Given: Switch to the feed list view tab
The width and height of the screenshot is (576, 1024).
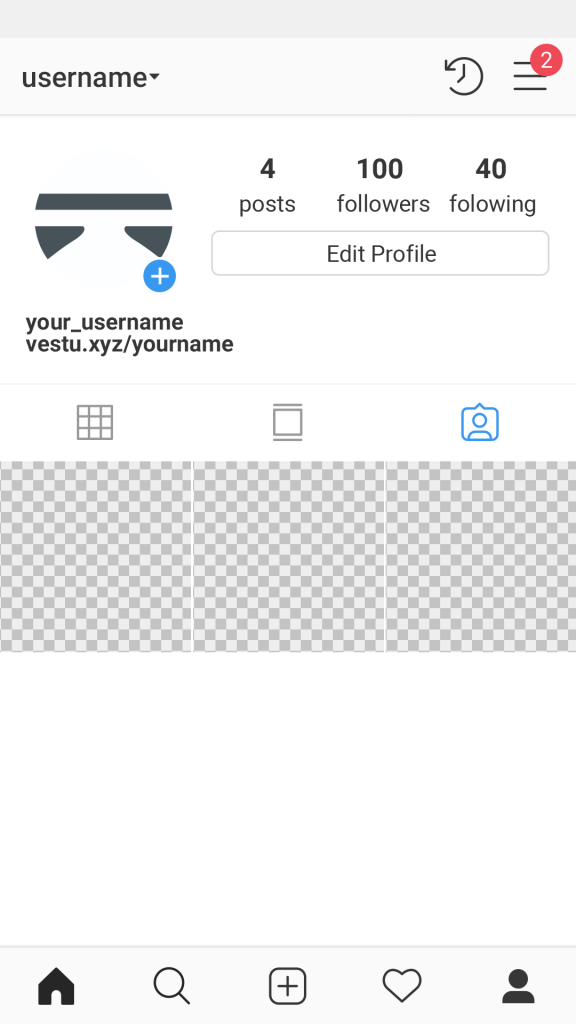Looking at the screenshot, I should pyautogui.click(x=287, y=423).
